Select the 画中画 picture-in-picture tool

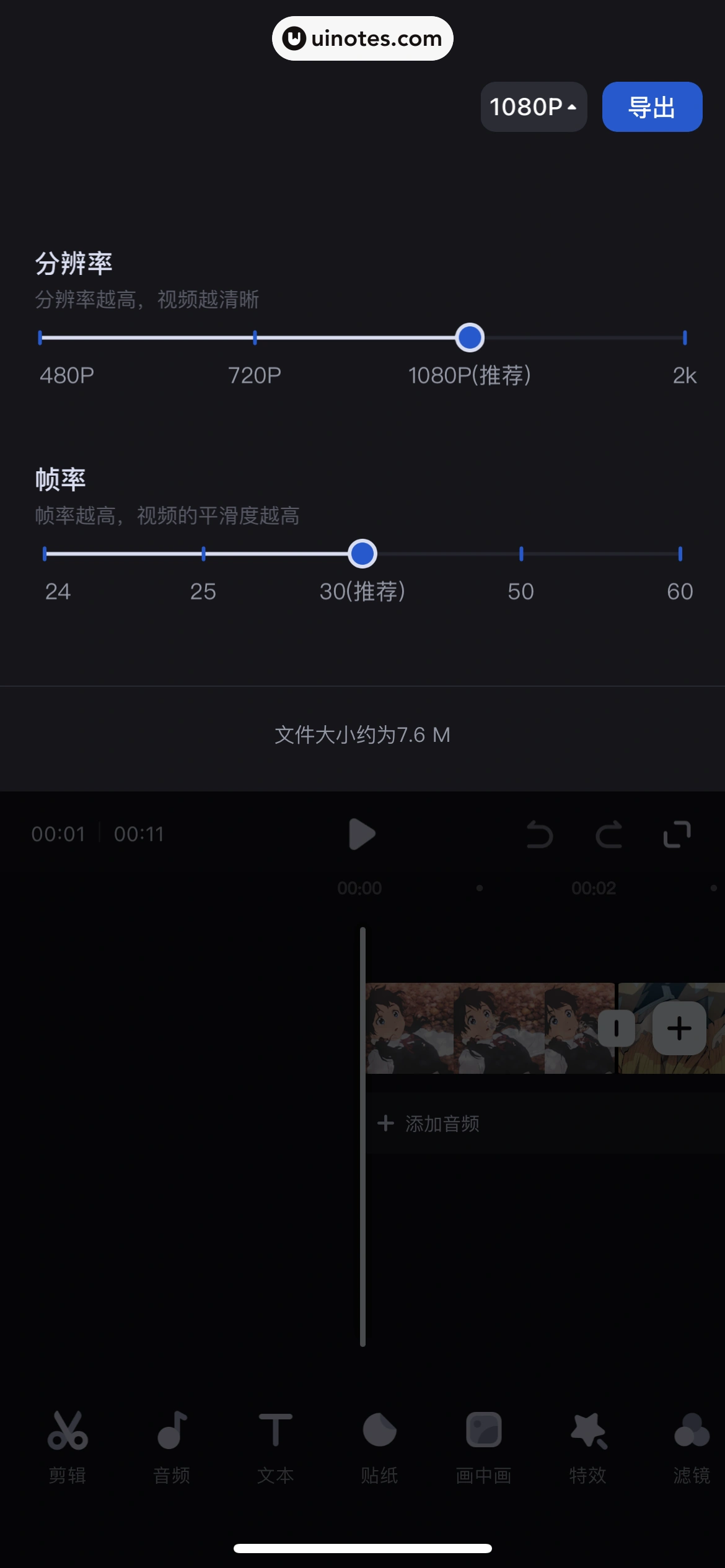pyautogui.click(x=484, y=1452)
